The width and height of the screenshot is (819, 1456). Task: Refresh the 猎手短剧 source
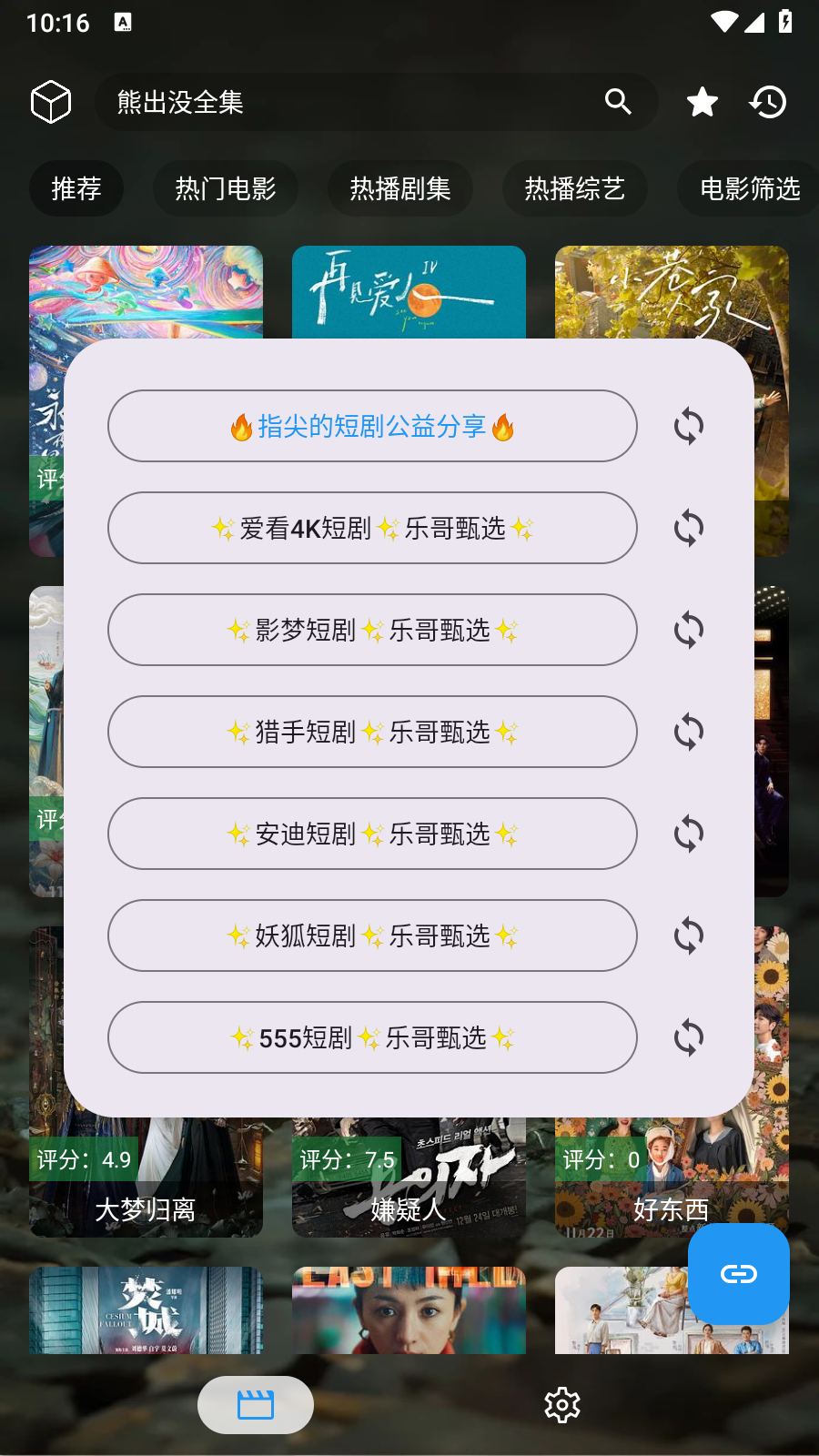click(x=689, y=732)
